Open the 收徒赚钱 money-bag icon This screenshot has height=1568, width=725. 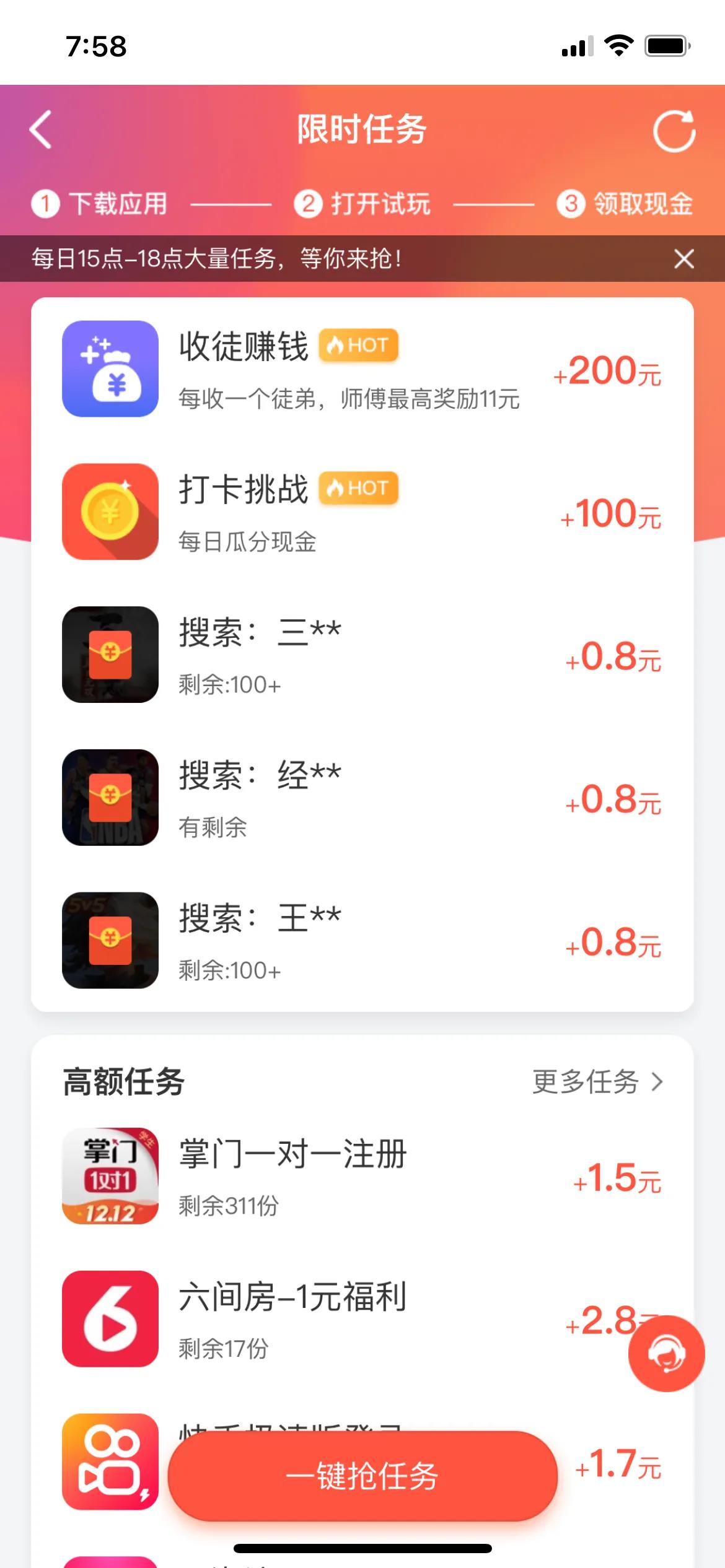109,370
